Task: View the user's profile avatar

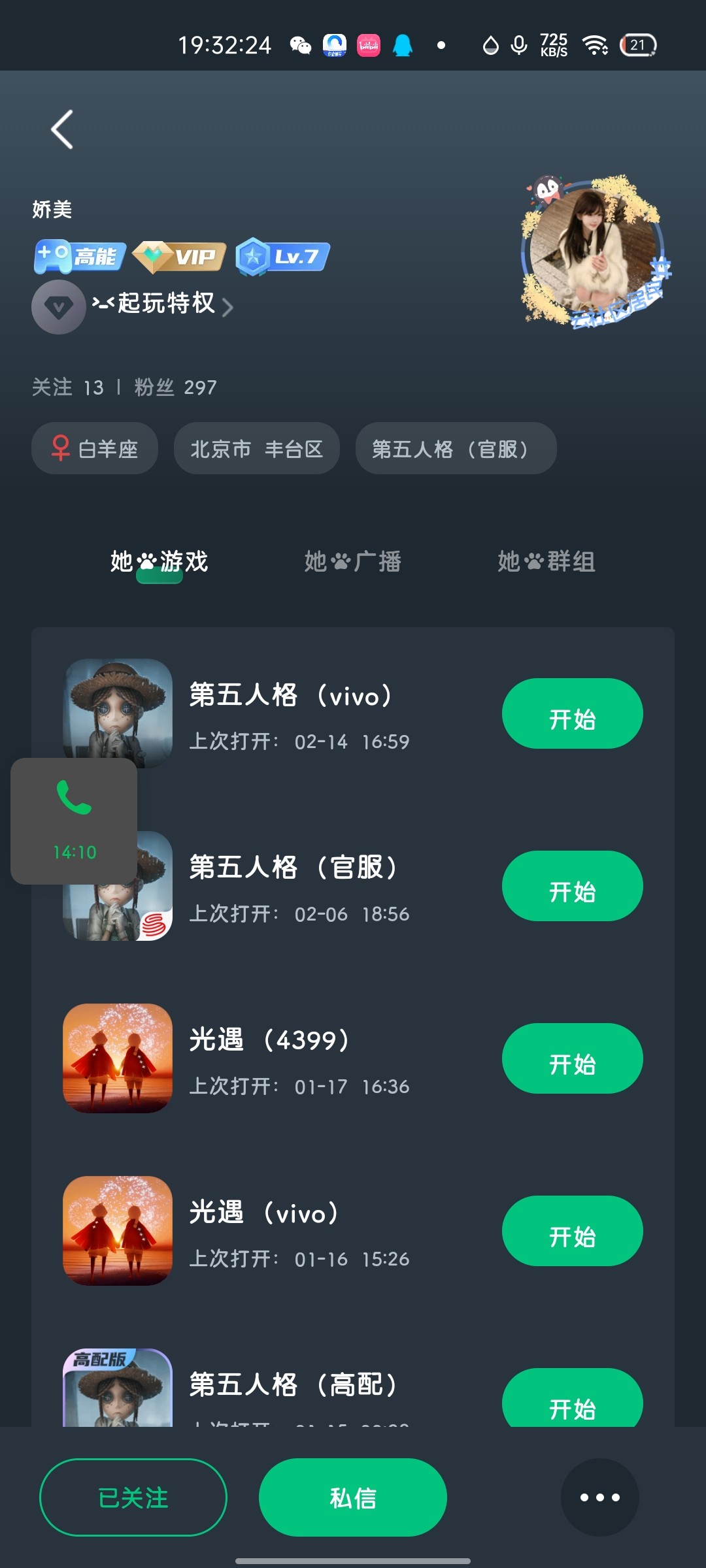Action: 594,250
